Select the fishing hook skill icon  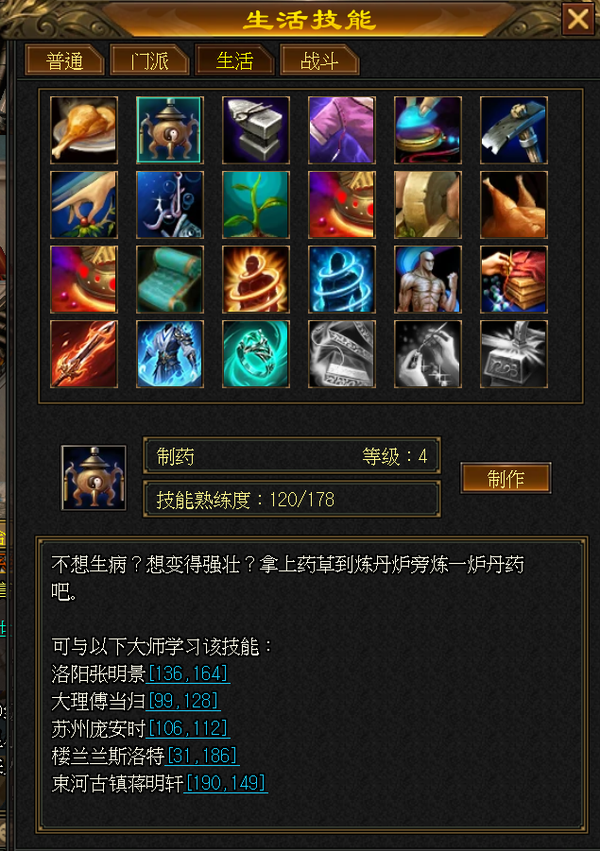[170, 205]
